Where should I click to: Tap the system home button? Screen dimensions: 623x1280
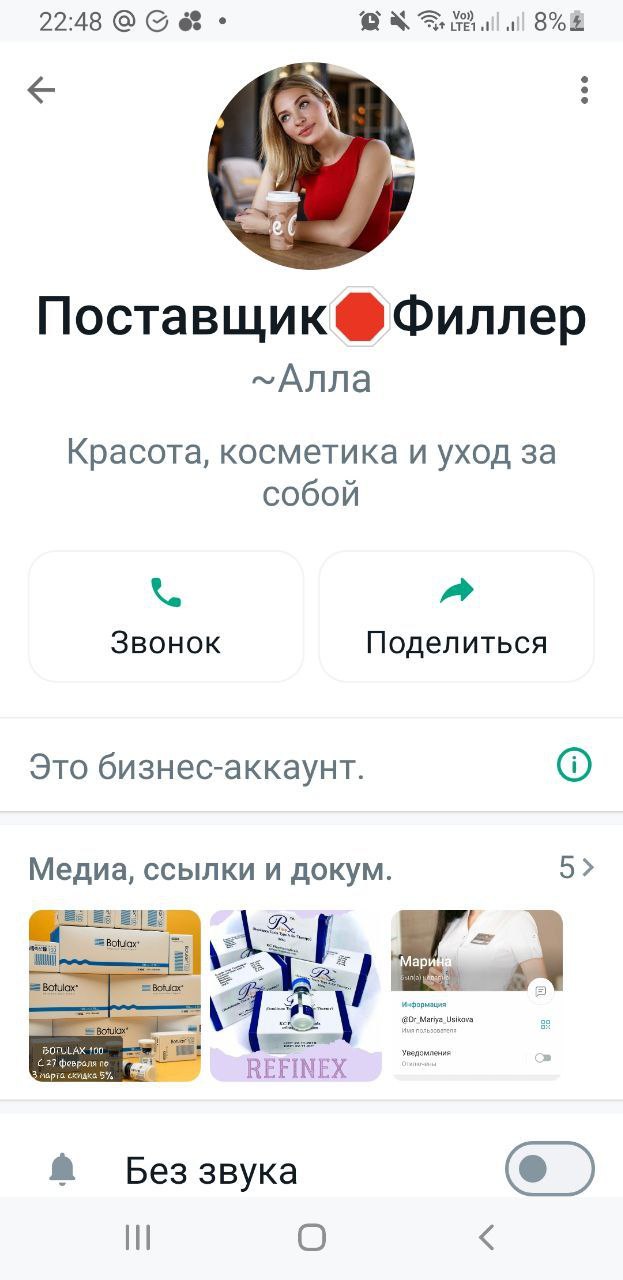312,1238
